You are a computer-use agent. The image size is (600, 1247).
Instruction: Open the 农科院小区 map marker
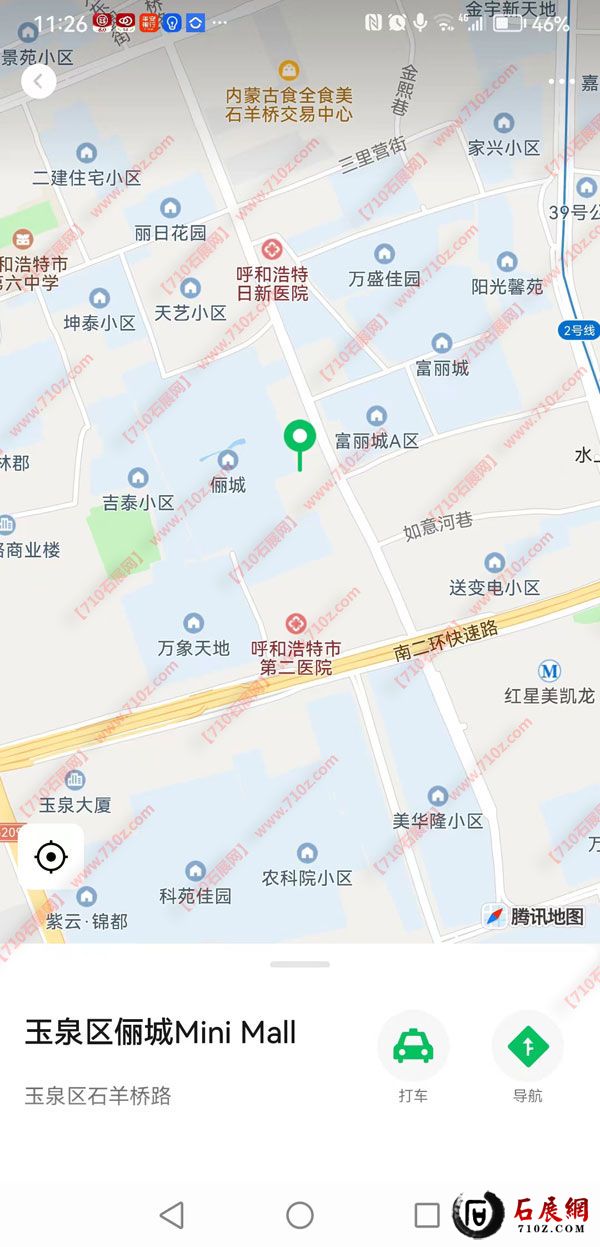tap(307, 853)
